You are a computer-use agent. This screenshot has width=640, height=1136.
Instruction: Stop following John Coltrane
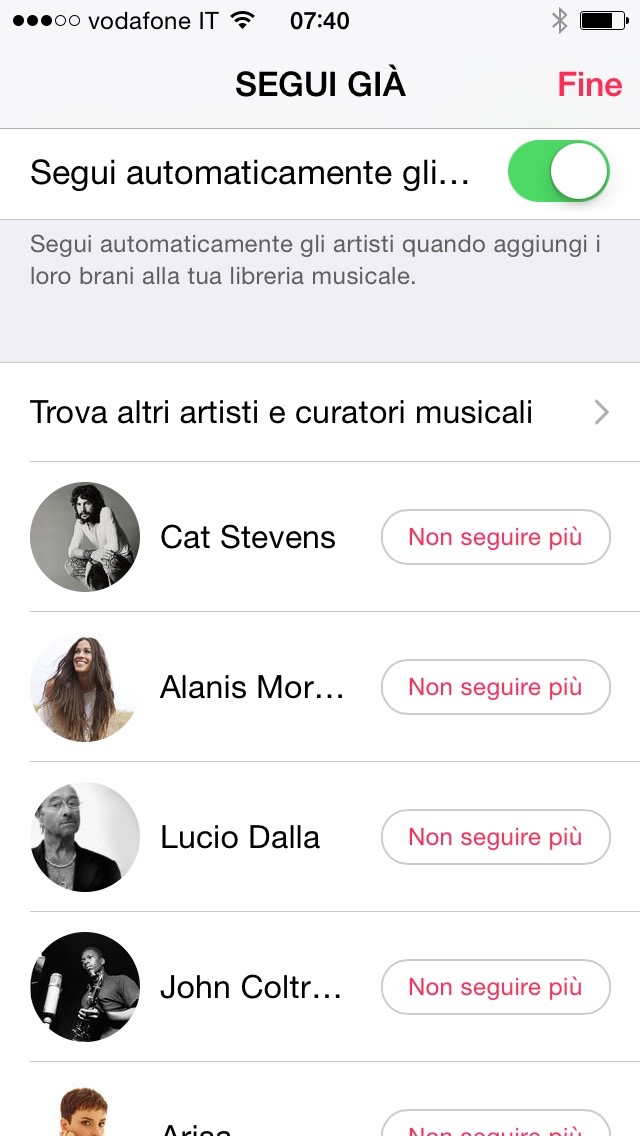tap(495, 987)
